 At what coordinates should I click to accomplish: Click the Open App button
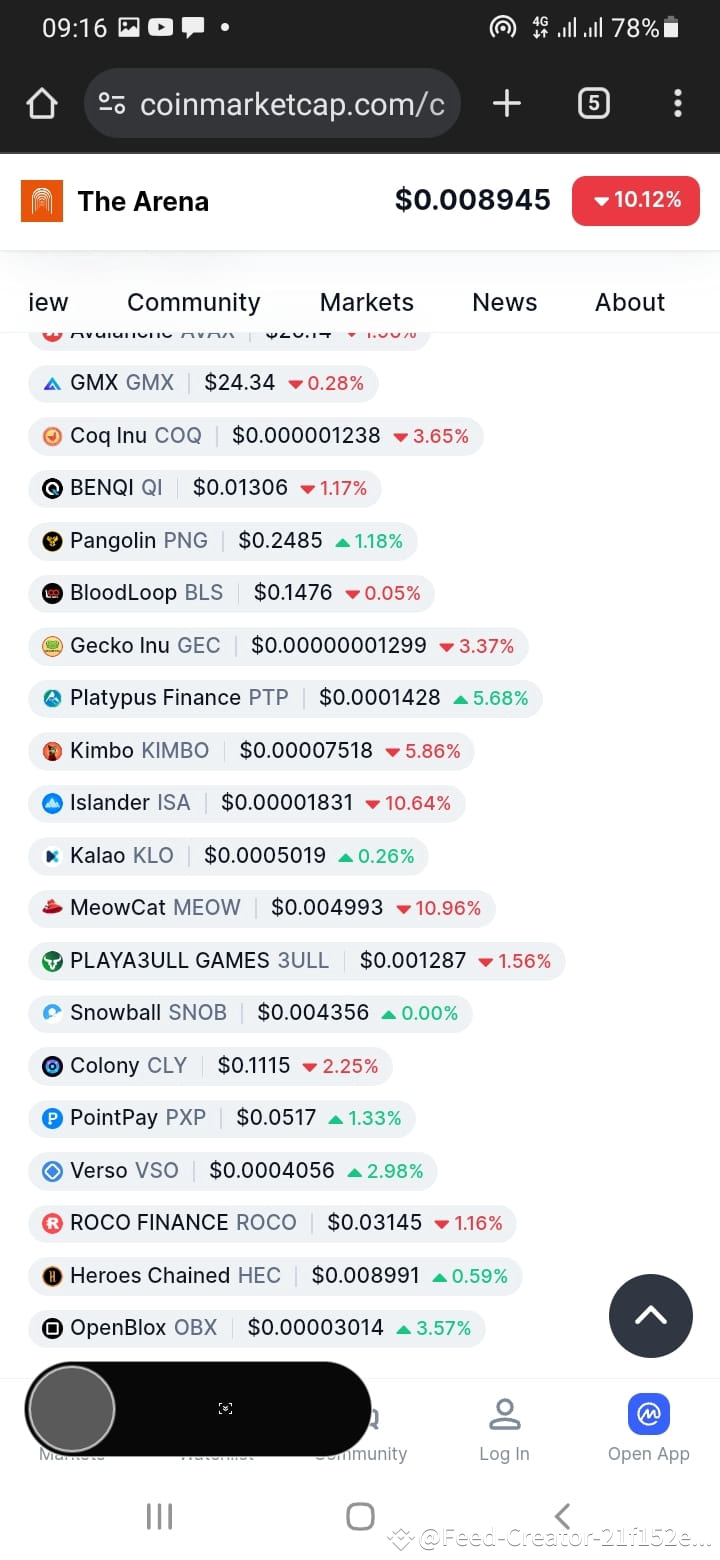pos(648,1425)
